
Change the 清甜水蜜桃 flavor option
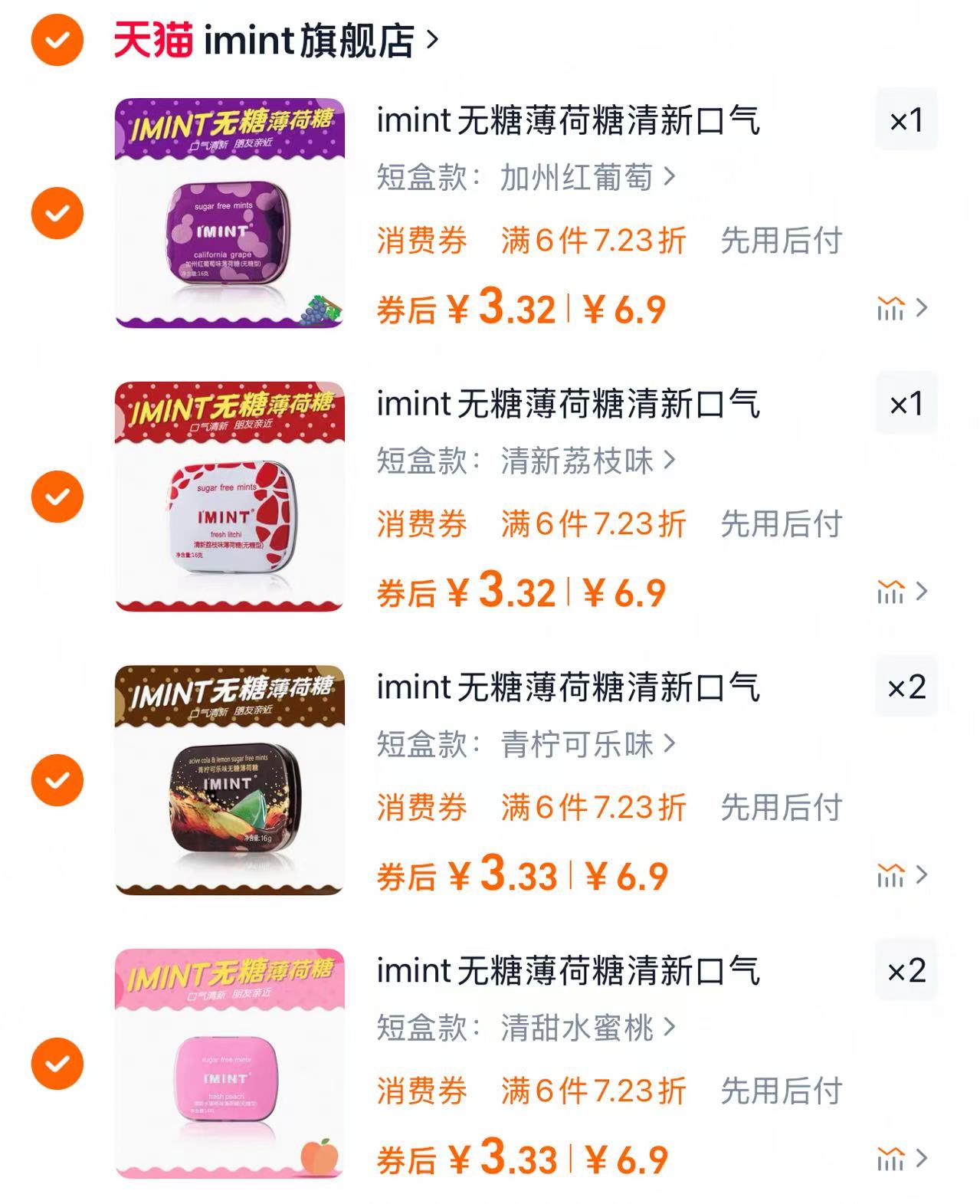pos(526,1028)
